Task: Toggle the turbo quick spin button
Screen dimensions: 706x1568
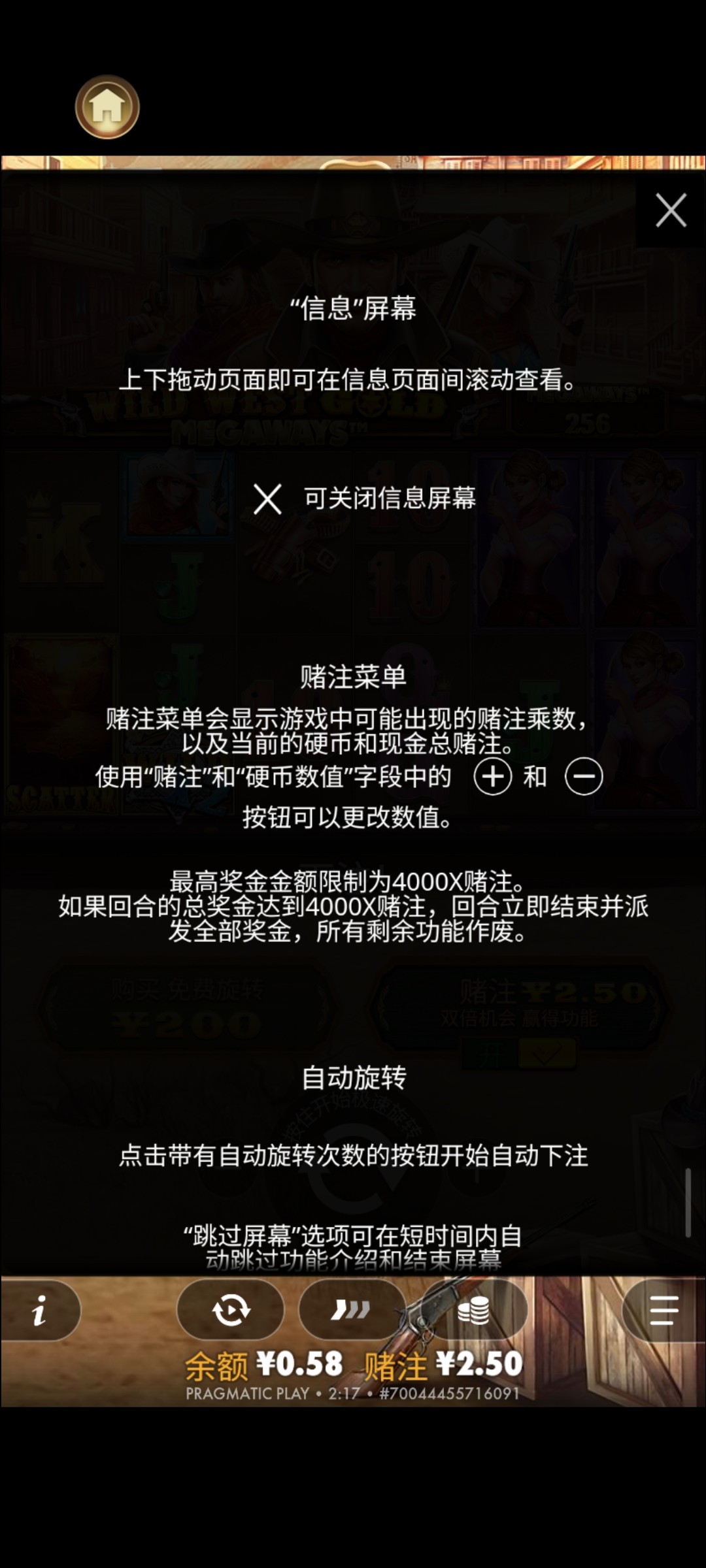Action: point(351,1310)
